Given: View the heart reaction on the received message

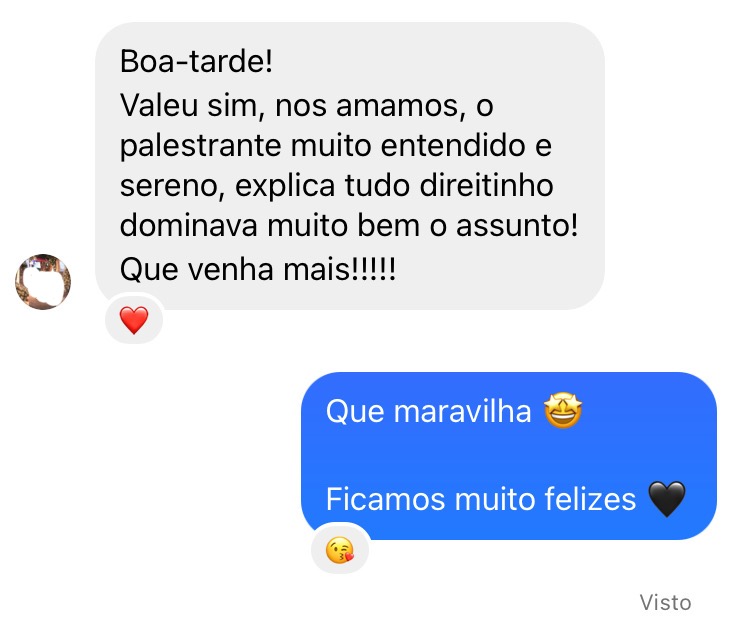Looking at the screenshot, I should coord(134,321).
